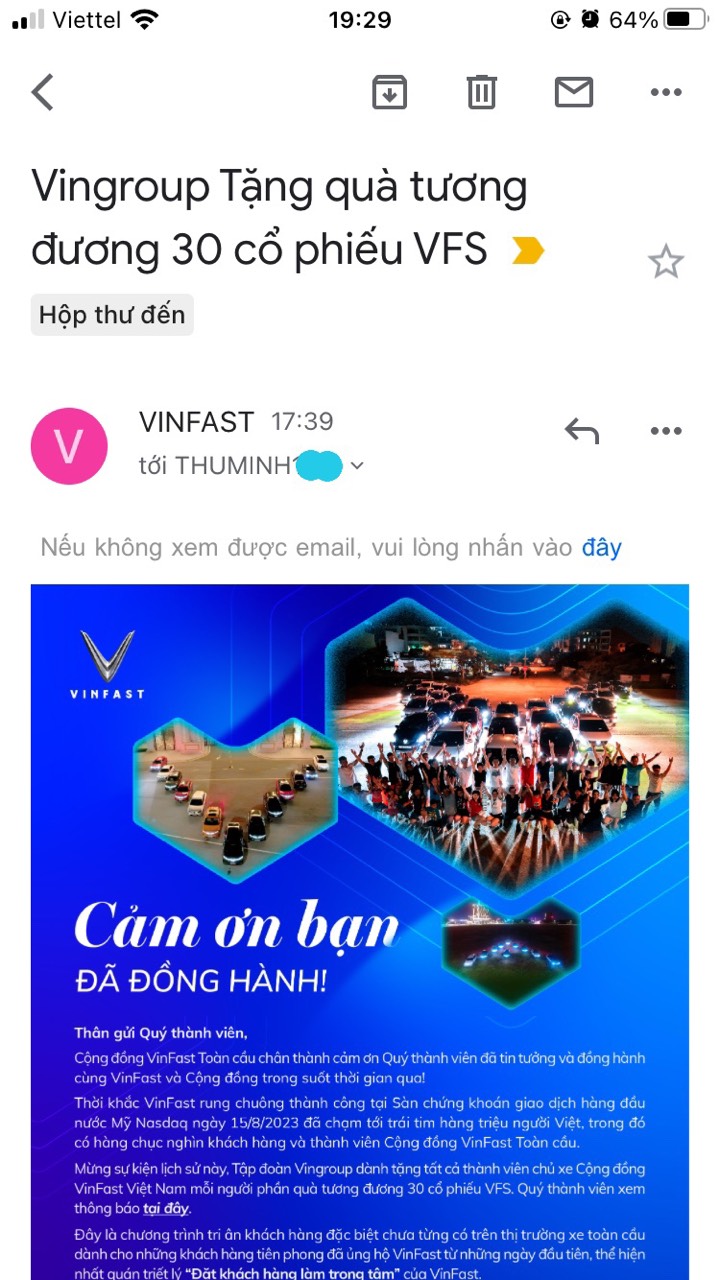Open the 'đây' view-in-browser link
Image resolution: width=720 pixels, height=1280 pixels.
pyautogui.click(x=602, y=547)
